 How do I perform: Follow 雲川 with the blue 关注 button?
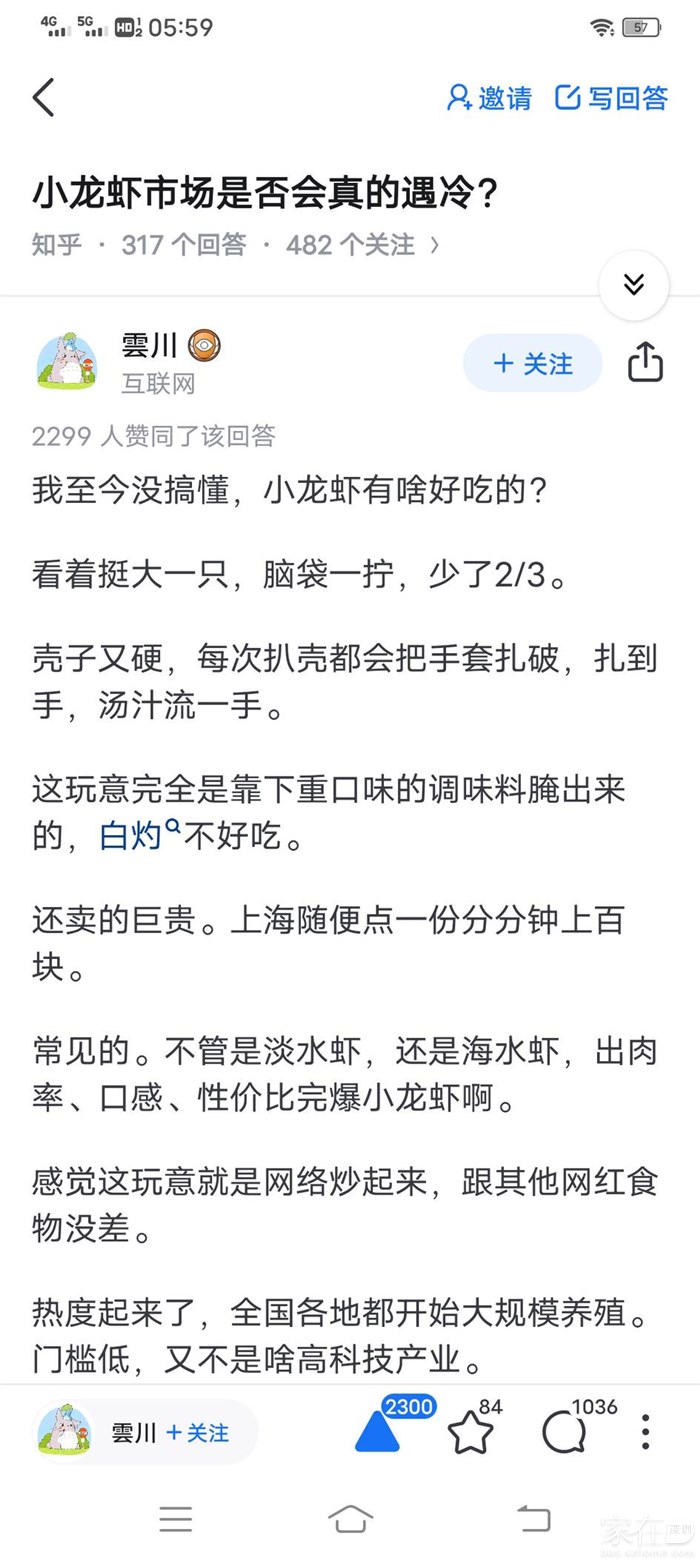[533, 363]
